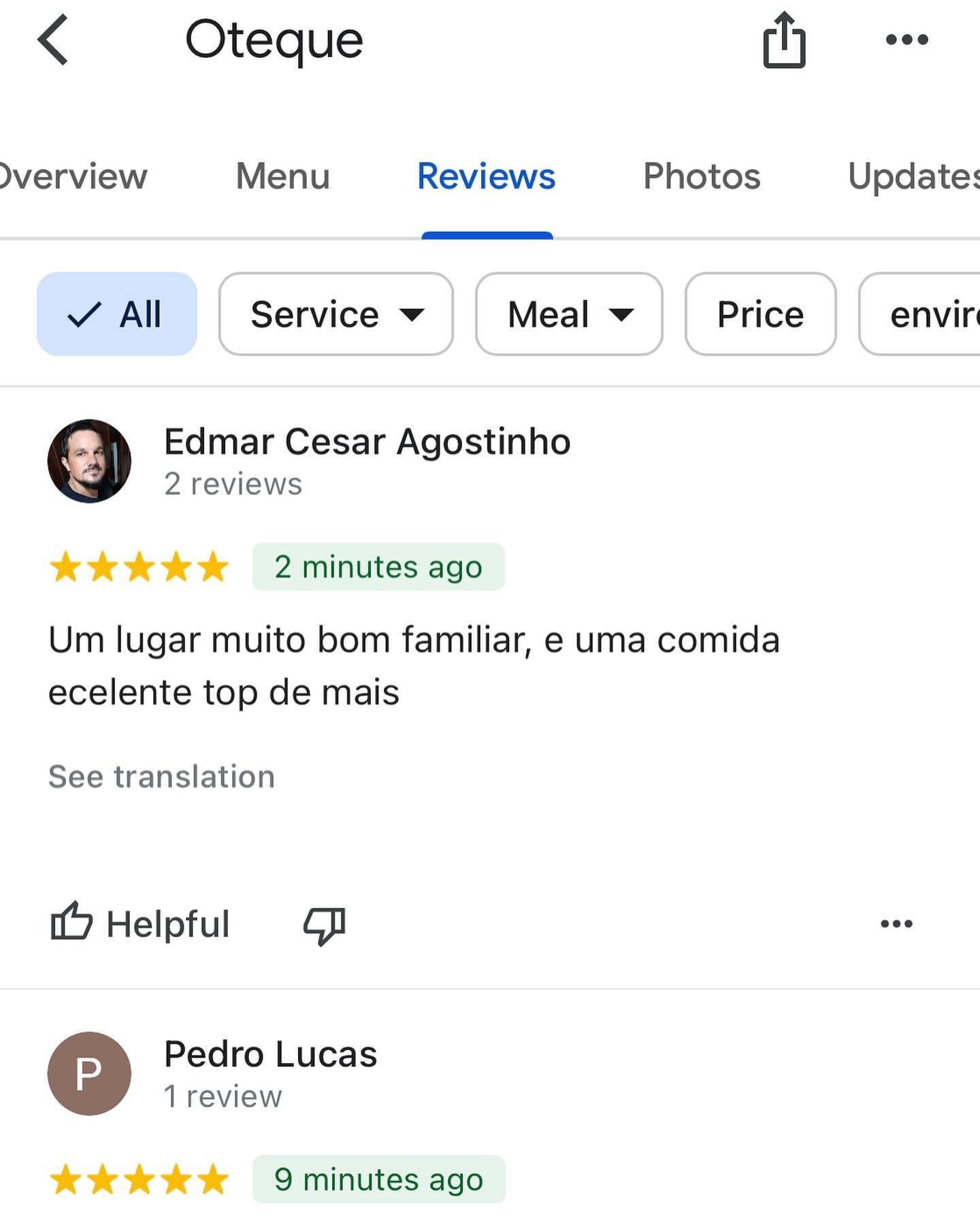See translation of Edmar's review
This screenshot has width=980, height=1221.
click(162, 777)
